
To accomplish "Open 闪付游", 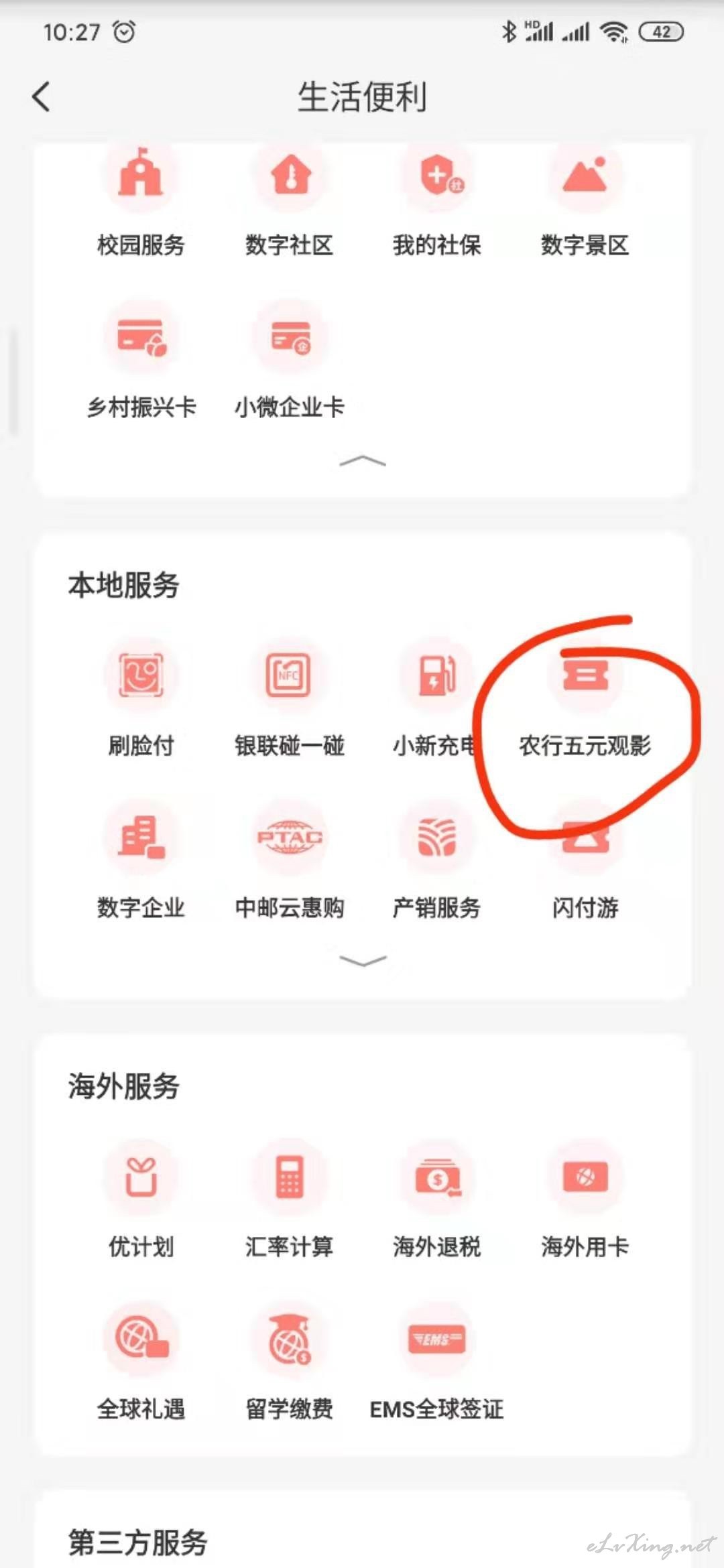I will tap(585, 864).
